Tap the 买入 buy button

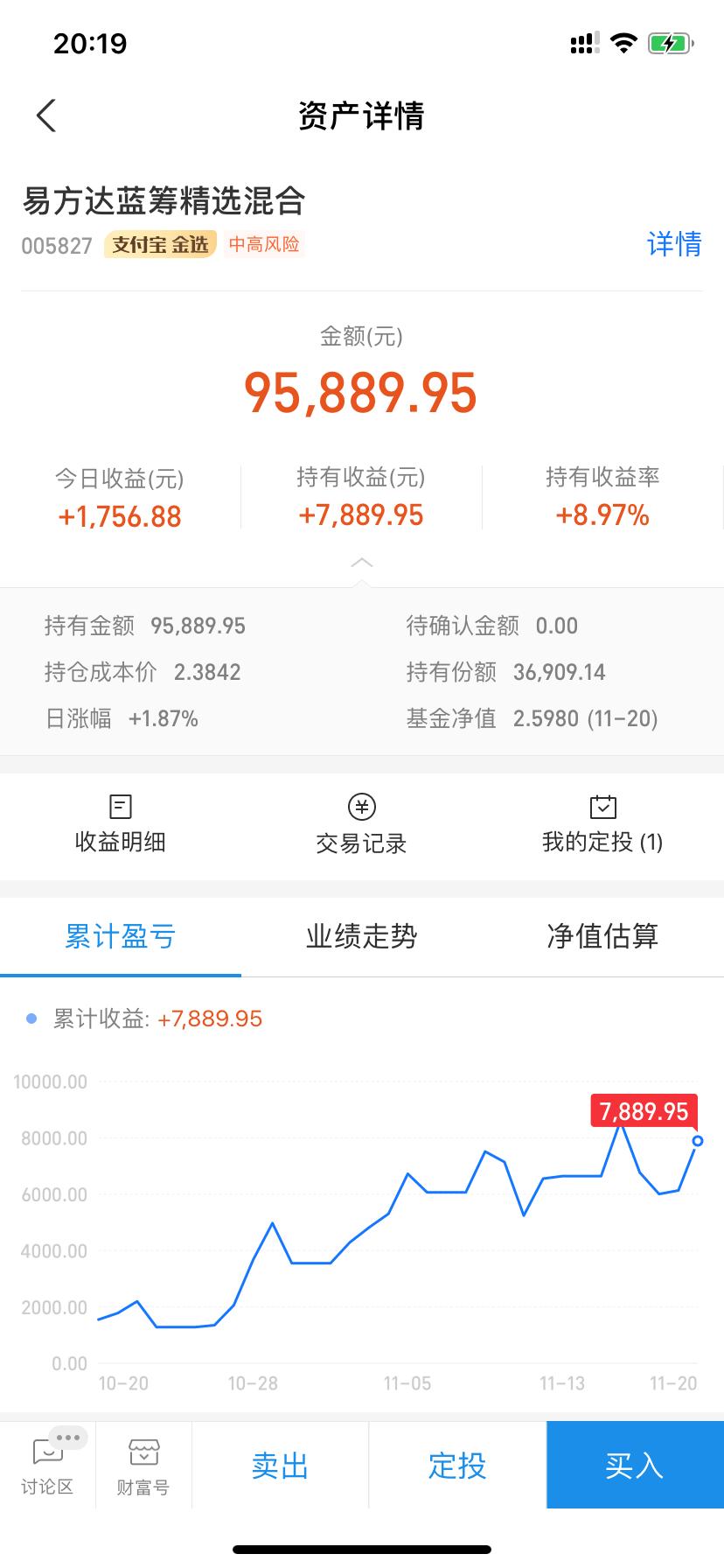point(634,1466)
